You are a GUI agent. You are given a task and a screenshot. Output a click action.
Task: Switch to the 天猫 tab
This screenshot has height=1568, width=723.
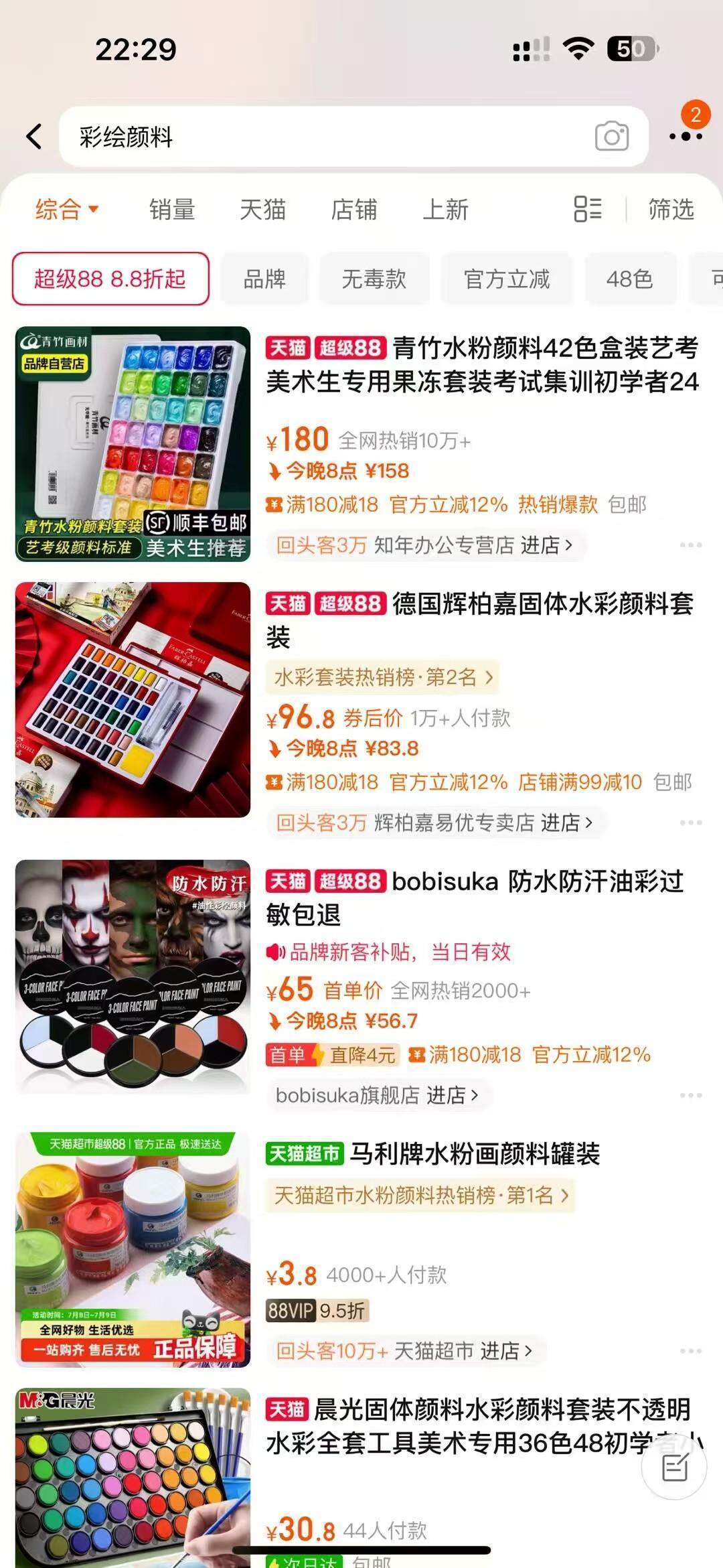coord(262,209)
